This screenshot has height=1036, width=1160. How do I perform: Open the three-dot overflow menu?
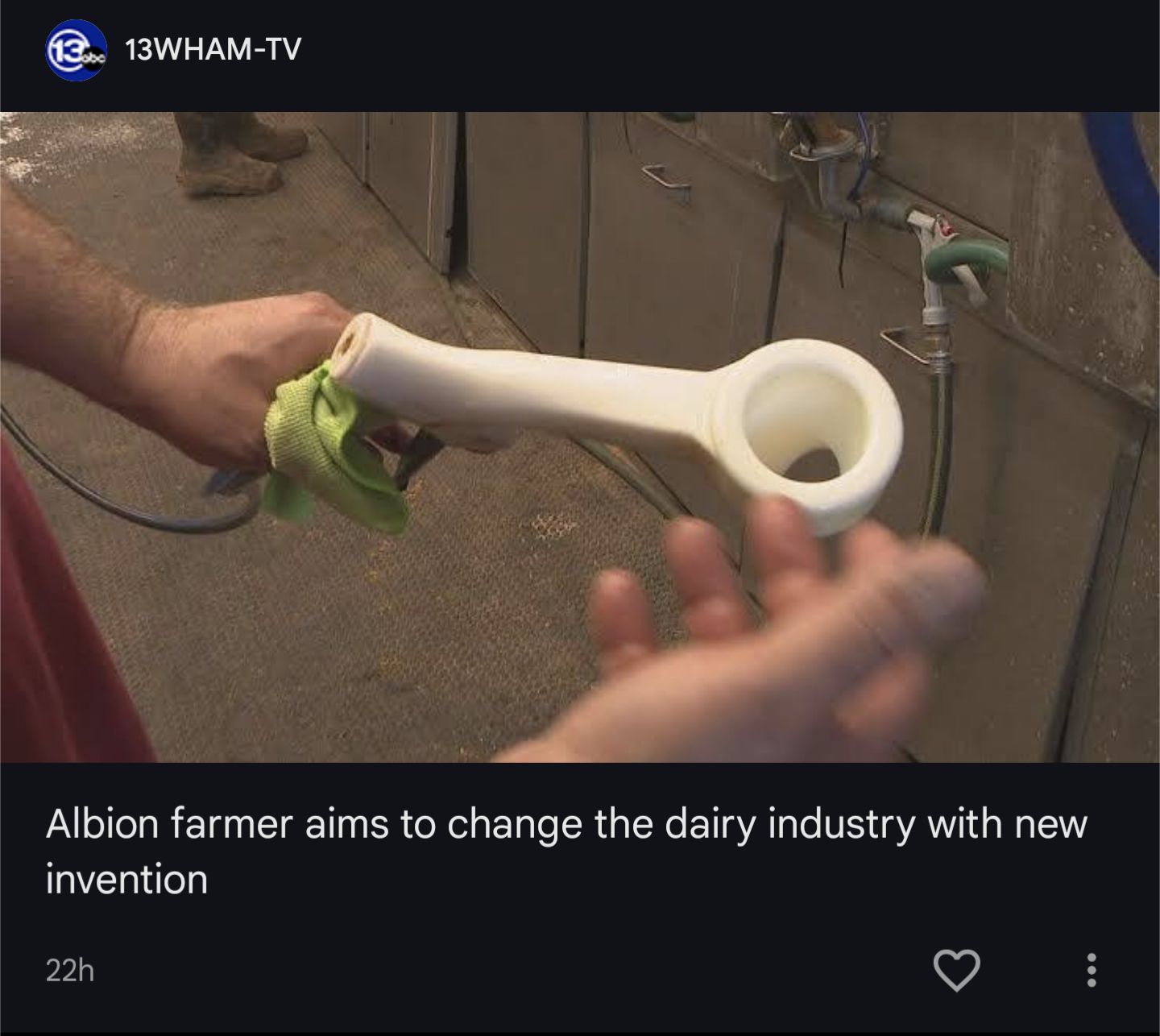coord(1092,970)
